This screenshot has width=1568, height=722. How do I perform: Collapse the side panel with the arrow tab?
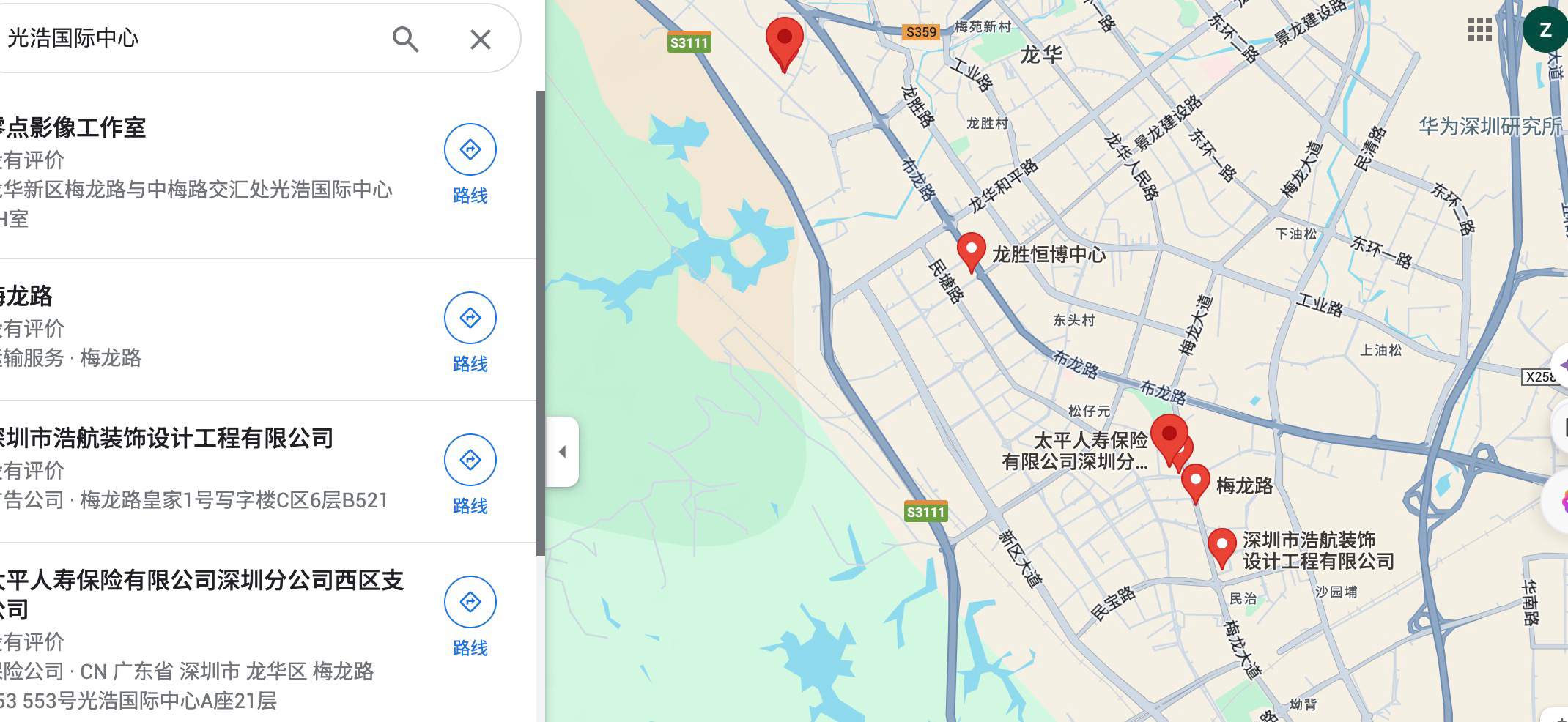point(562,452)
